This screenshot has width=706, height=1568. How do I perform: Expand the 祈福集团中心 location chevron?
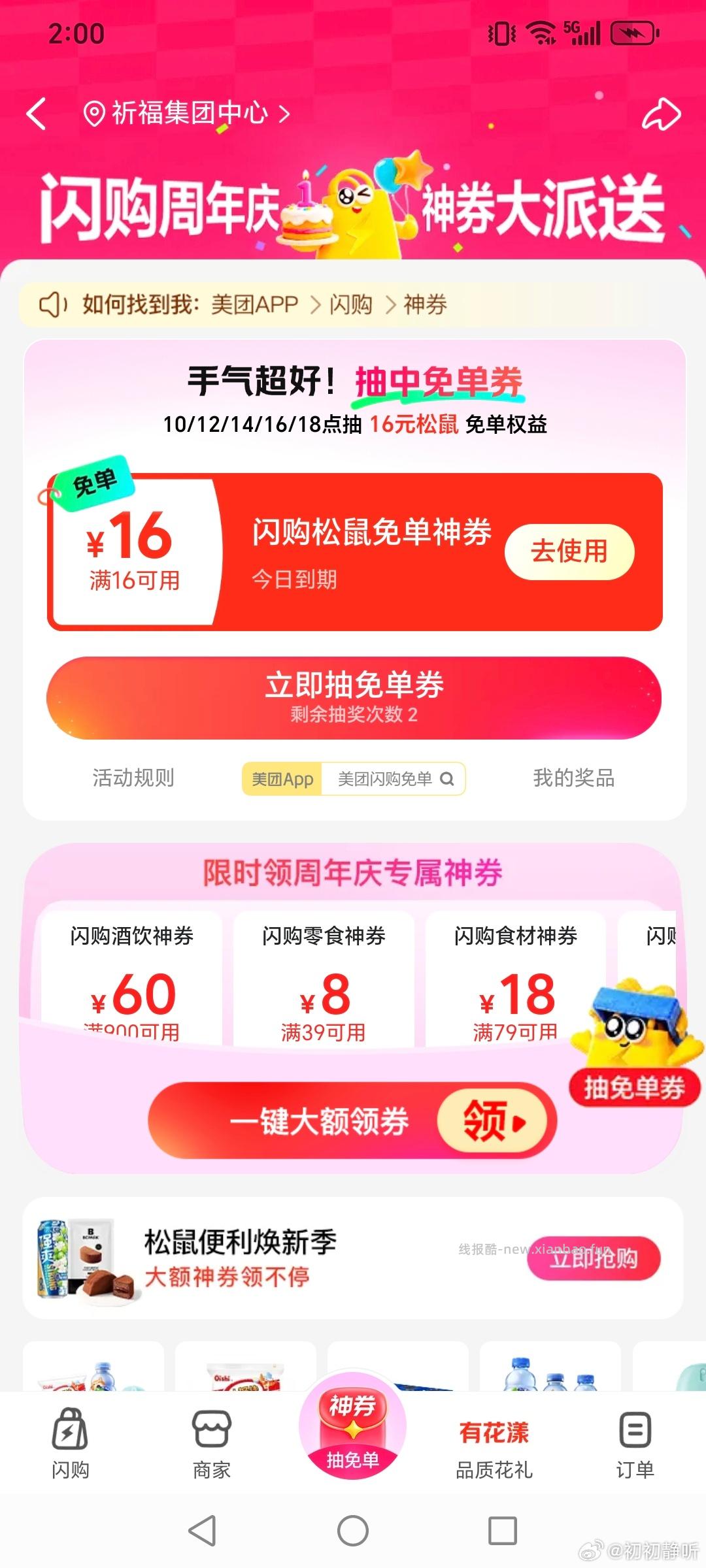284,112
